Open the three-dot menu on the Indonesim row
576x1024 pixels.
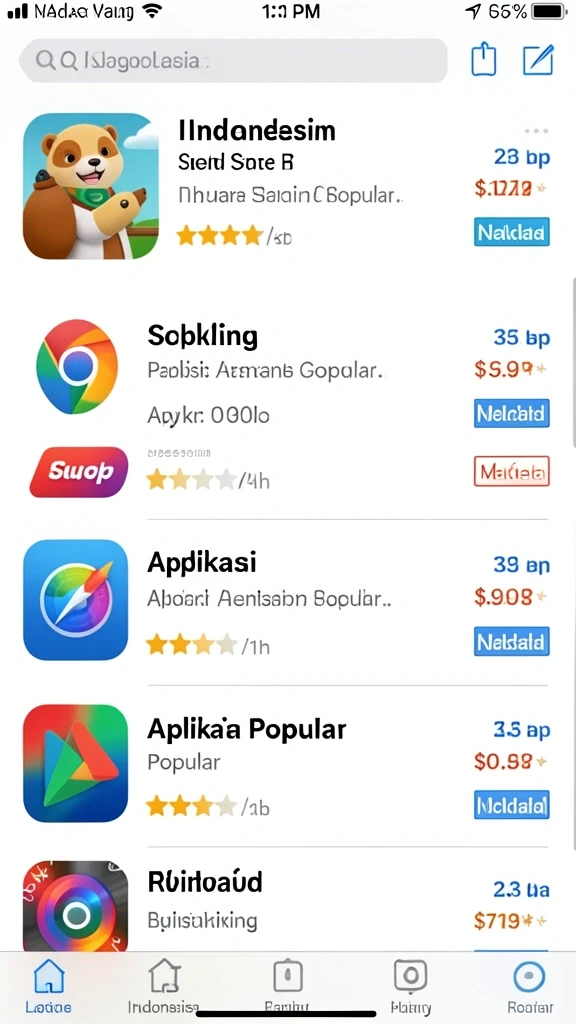coord(537,131)
